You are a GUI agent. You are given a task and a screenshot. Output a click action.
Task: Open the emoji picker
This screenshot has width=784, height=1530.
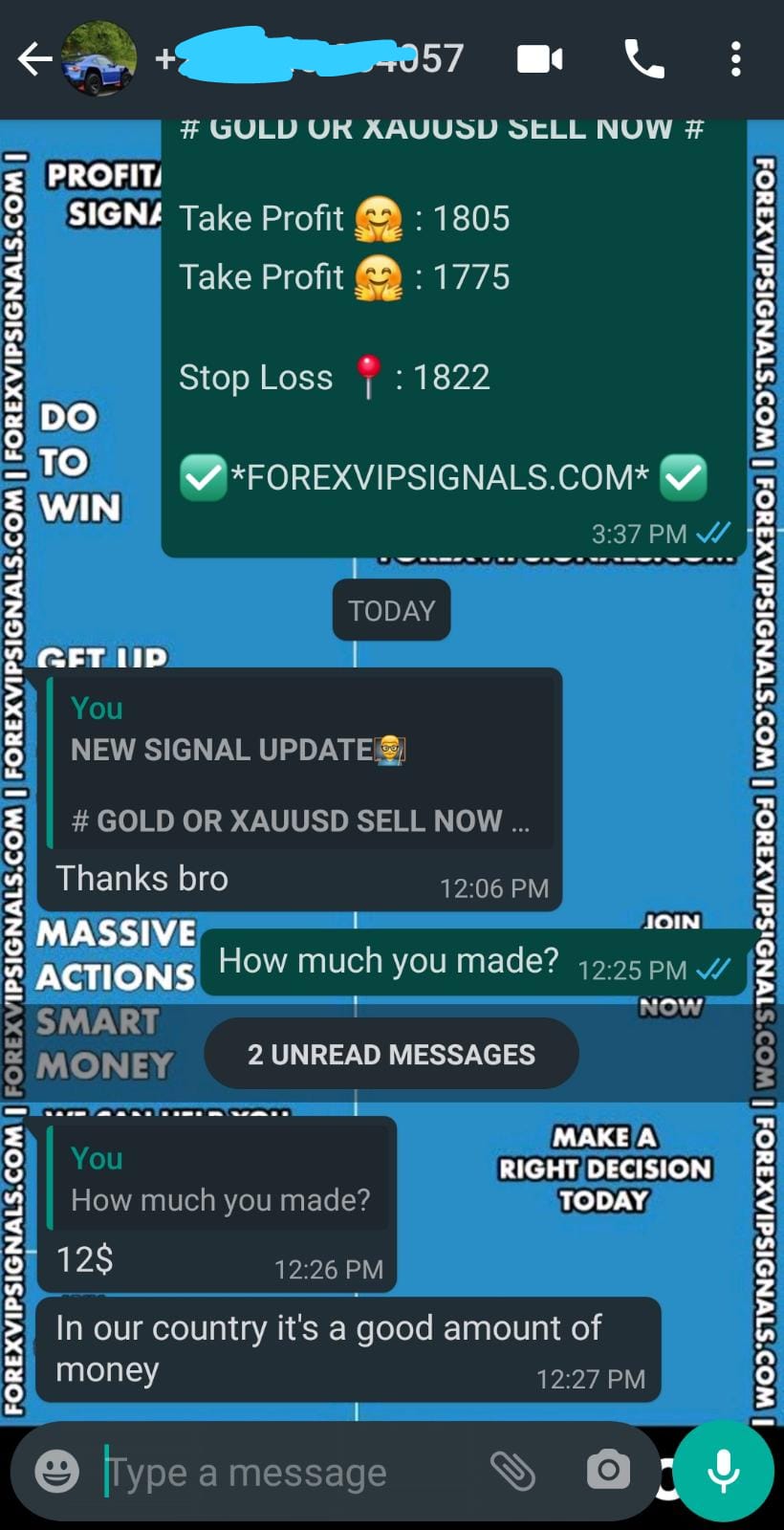click(57, 1471)
